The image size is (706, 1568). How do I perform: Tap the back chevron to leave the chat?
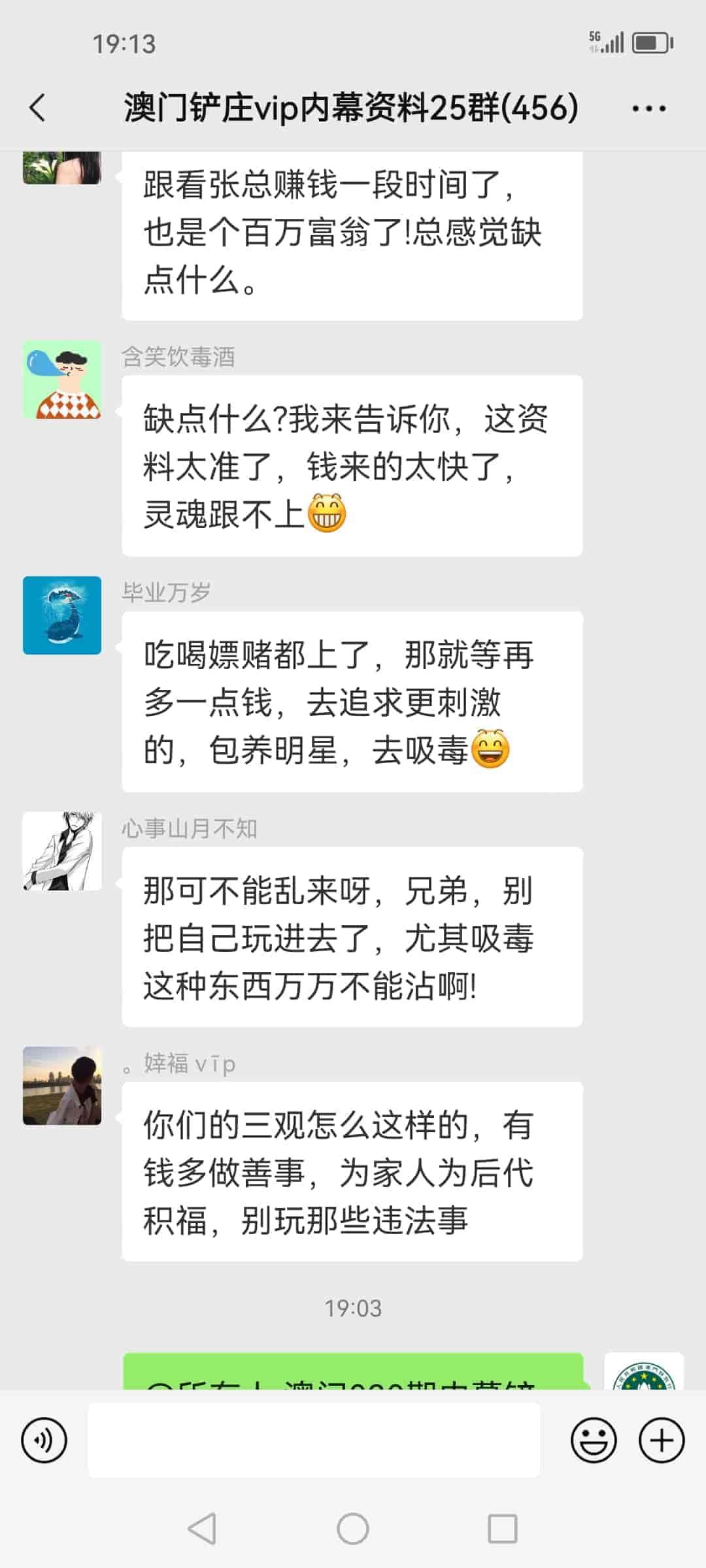point(37,108)
